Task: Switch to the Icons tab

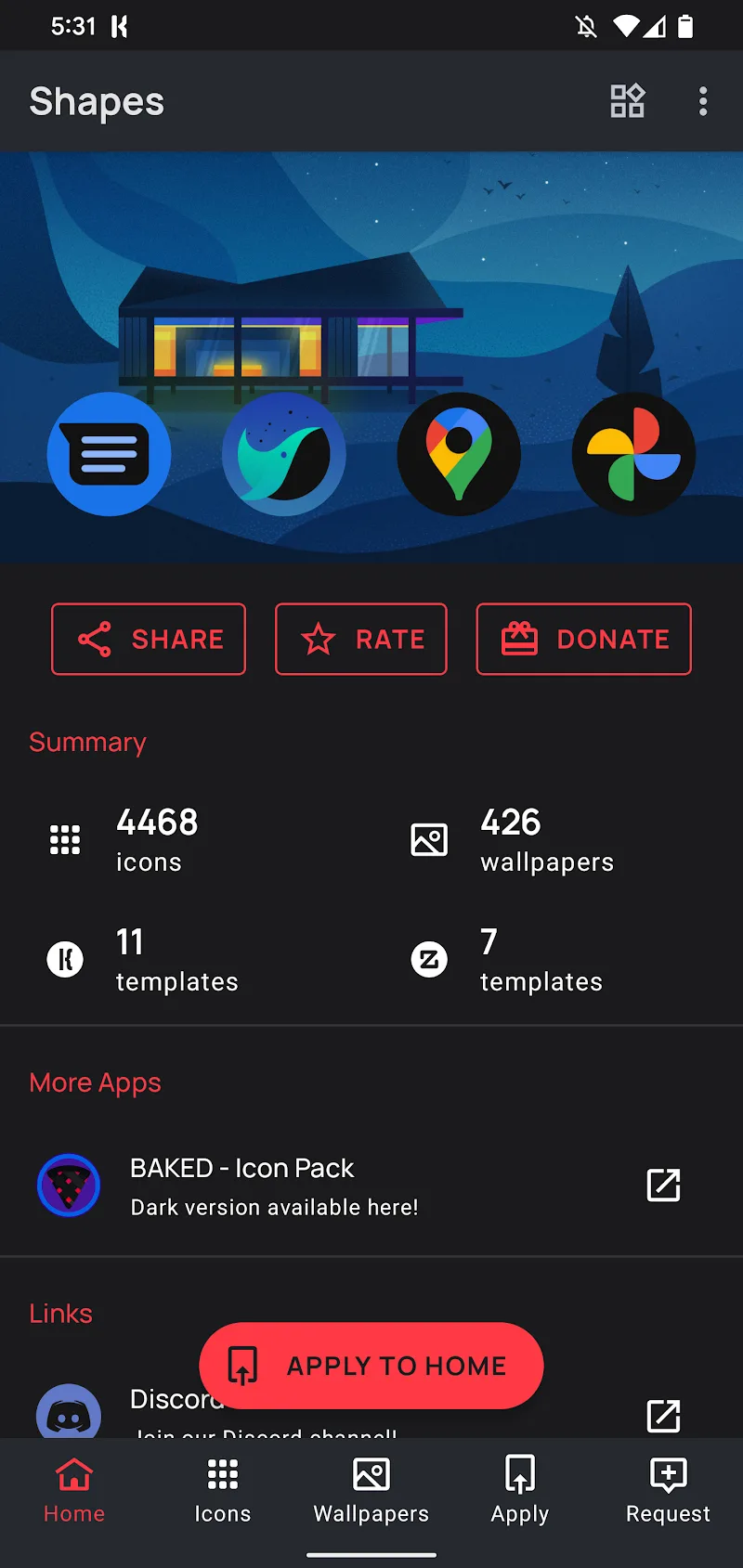Action: click(x=223, y=1491)
